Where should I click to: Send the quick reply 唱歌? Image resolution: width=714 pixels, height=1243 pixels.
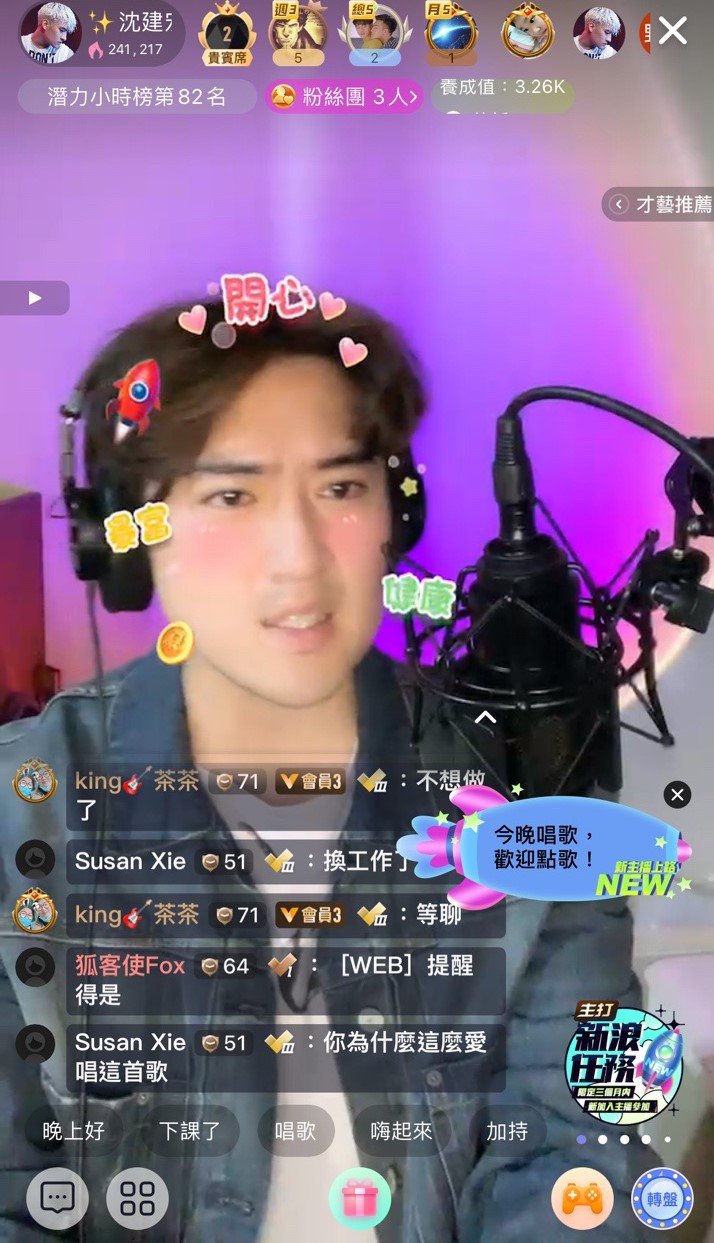[x=295, y=1131]
